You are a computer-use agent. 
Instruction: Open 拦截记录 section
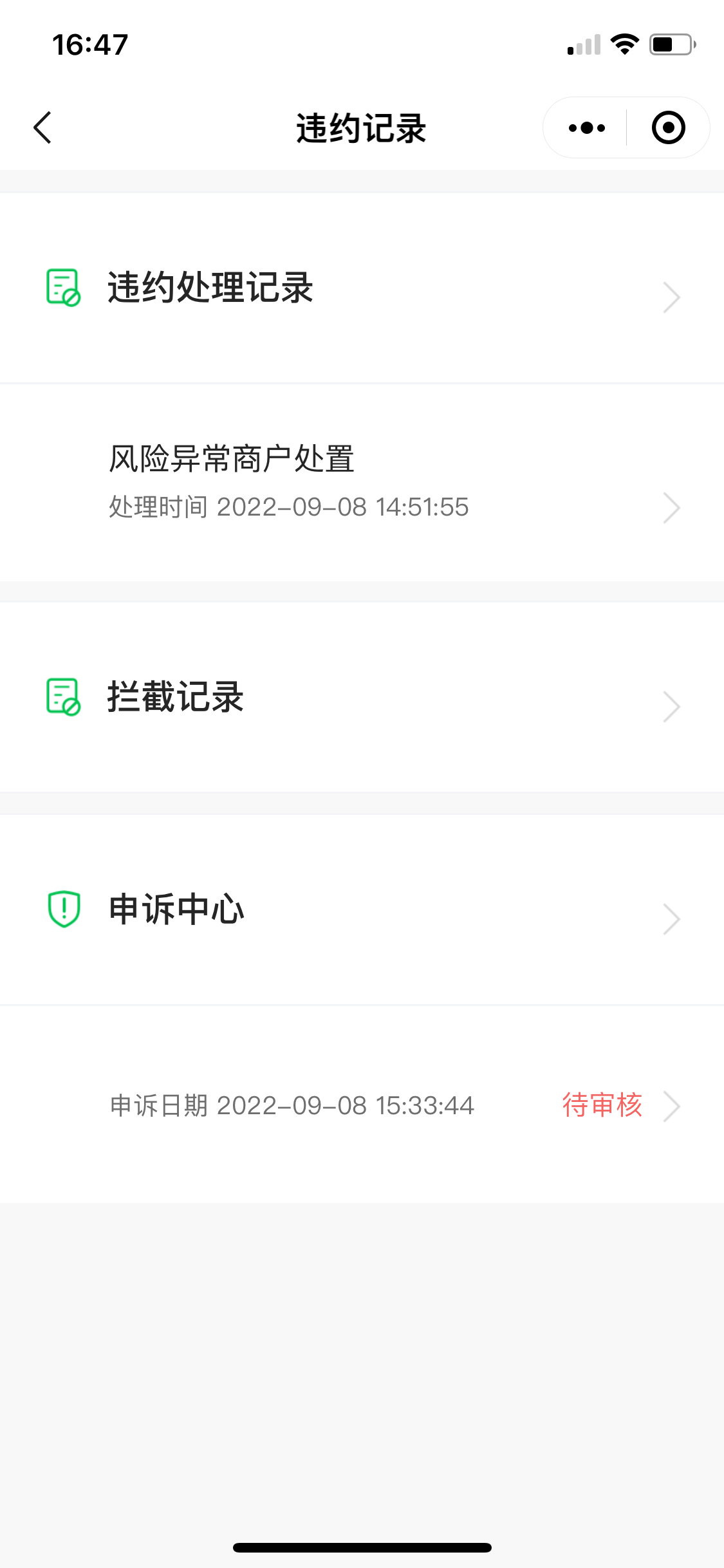pos(362,697)
